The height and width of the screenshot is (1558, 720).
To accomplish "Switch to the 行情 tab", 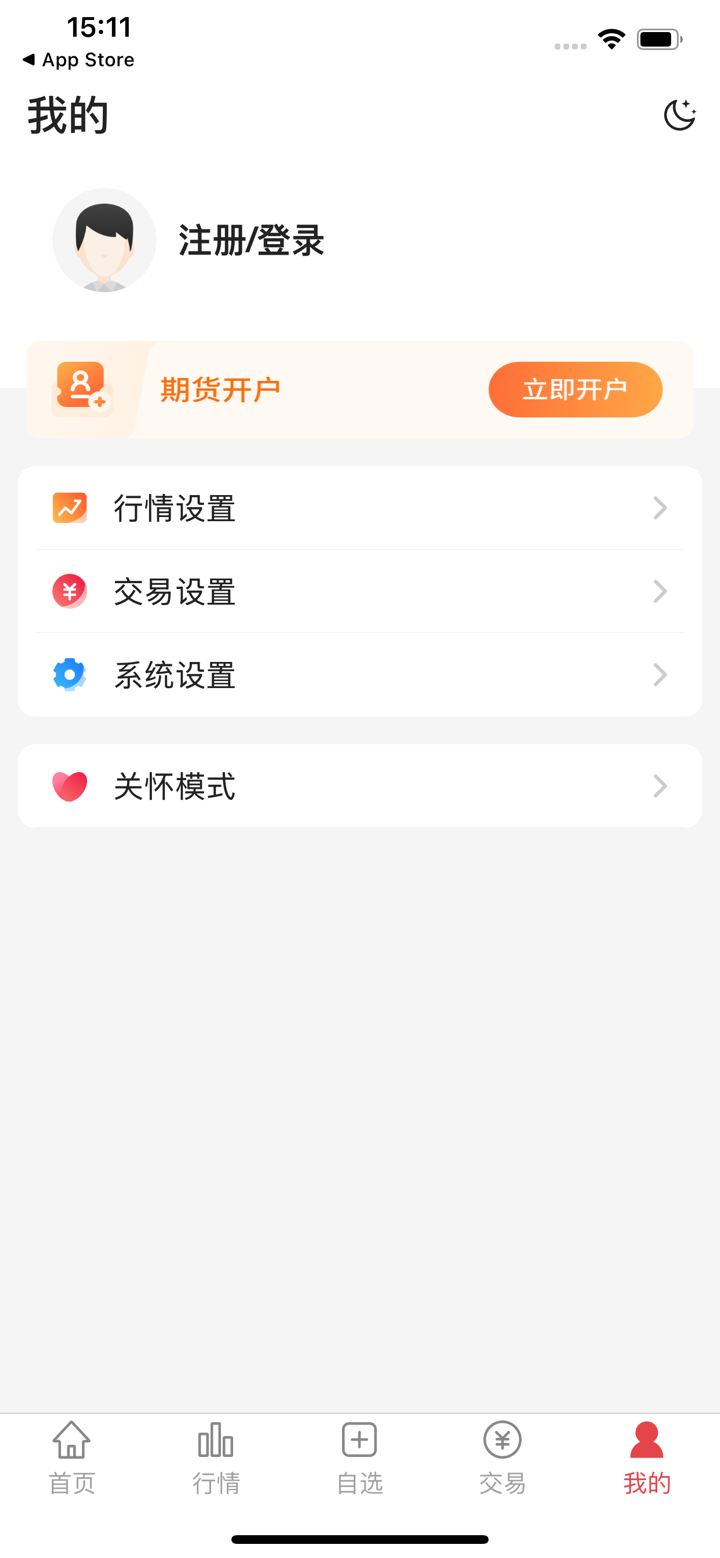I will click(x=216, y=1458).
